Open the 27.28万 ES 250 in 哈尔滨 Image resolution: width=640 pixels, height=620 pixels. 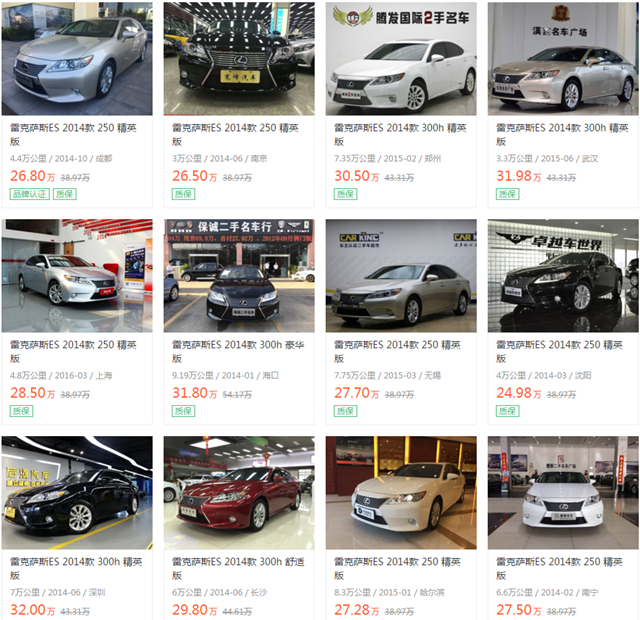(401, 493)
